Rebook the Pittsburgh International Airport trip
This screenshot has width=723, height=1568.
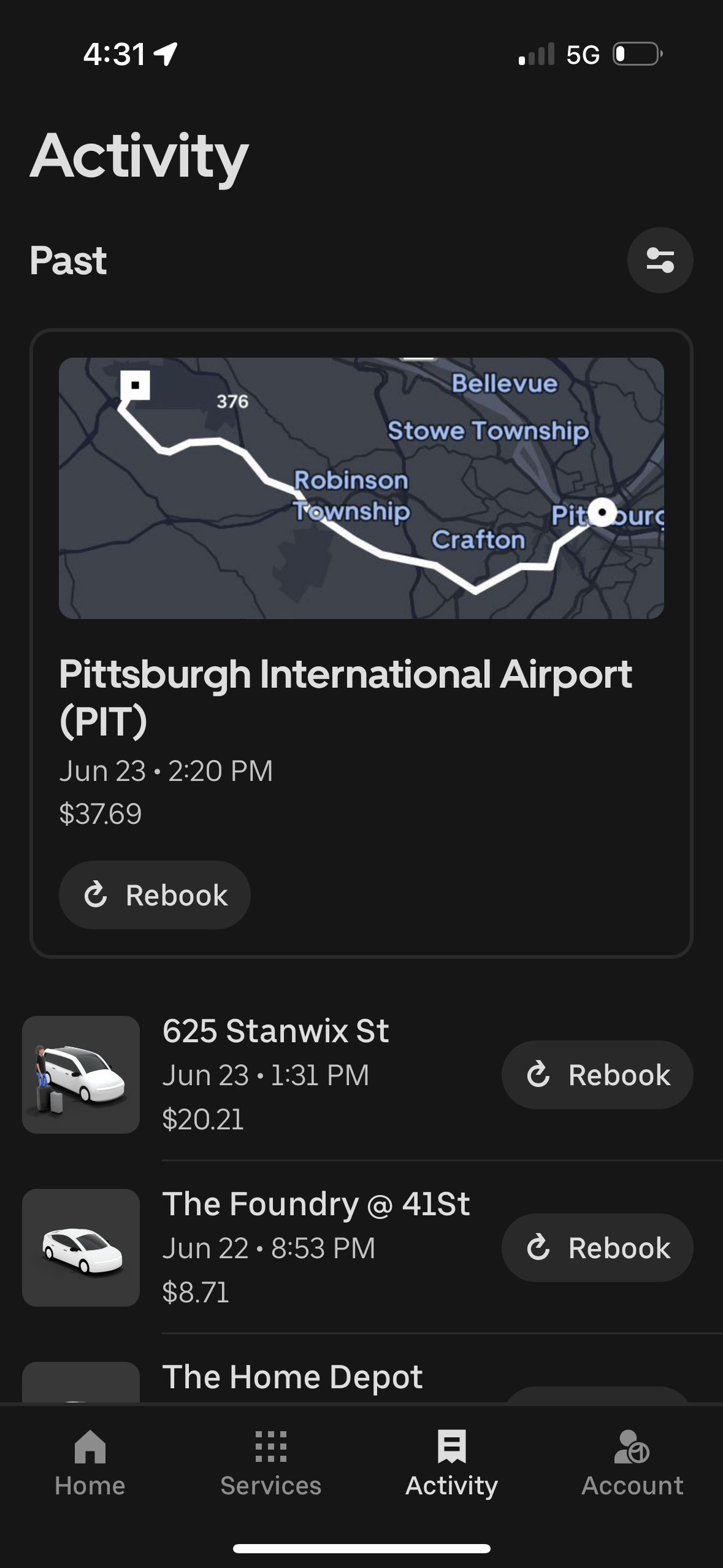pyautogui.click(x=153, y=894)
